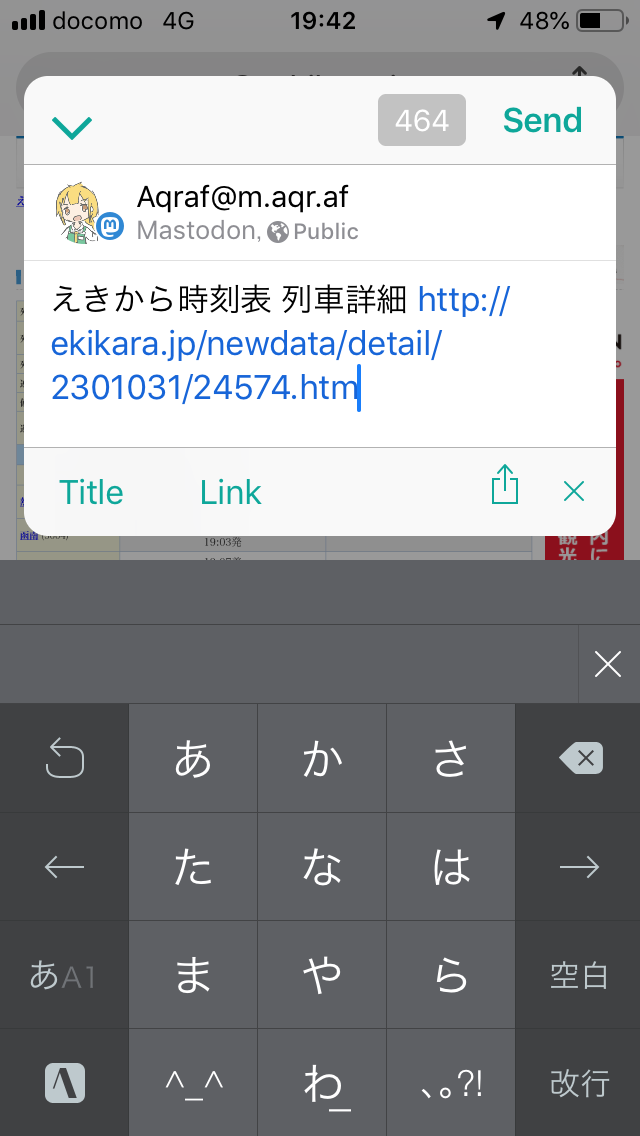Switch keyboard input mode with あA1 key
Viewport: 640px width, 1136px height.
coord(64,975)
